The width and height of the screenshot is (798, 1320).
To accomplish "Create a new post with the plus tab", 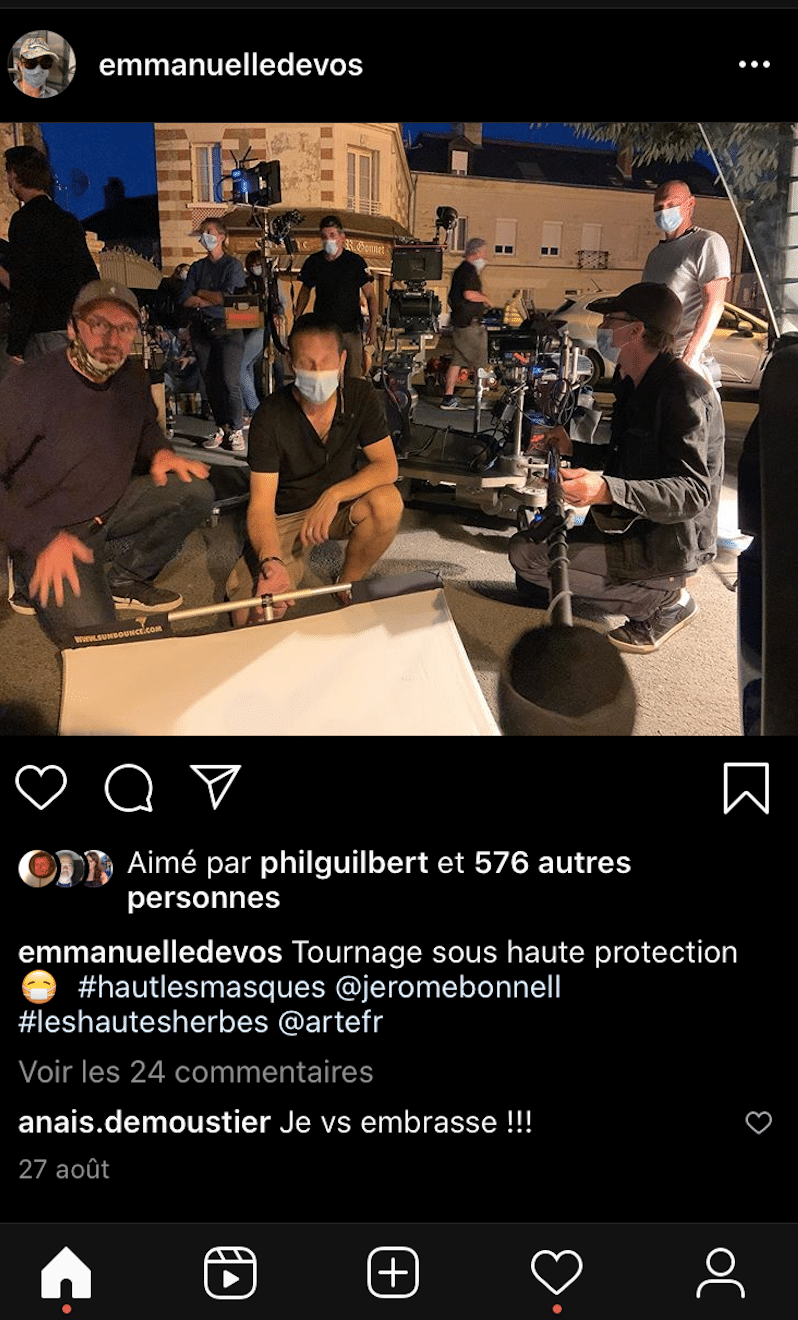I will click(393, 1273).
